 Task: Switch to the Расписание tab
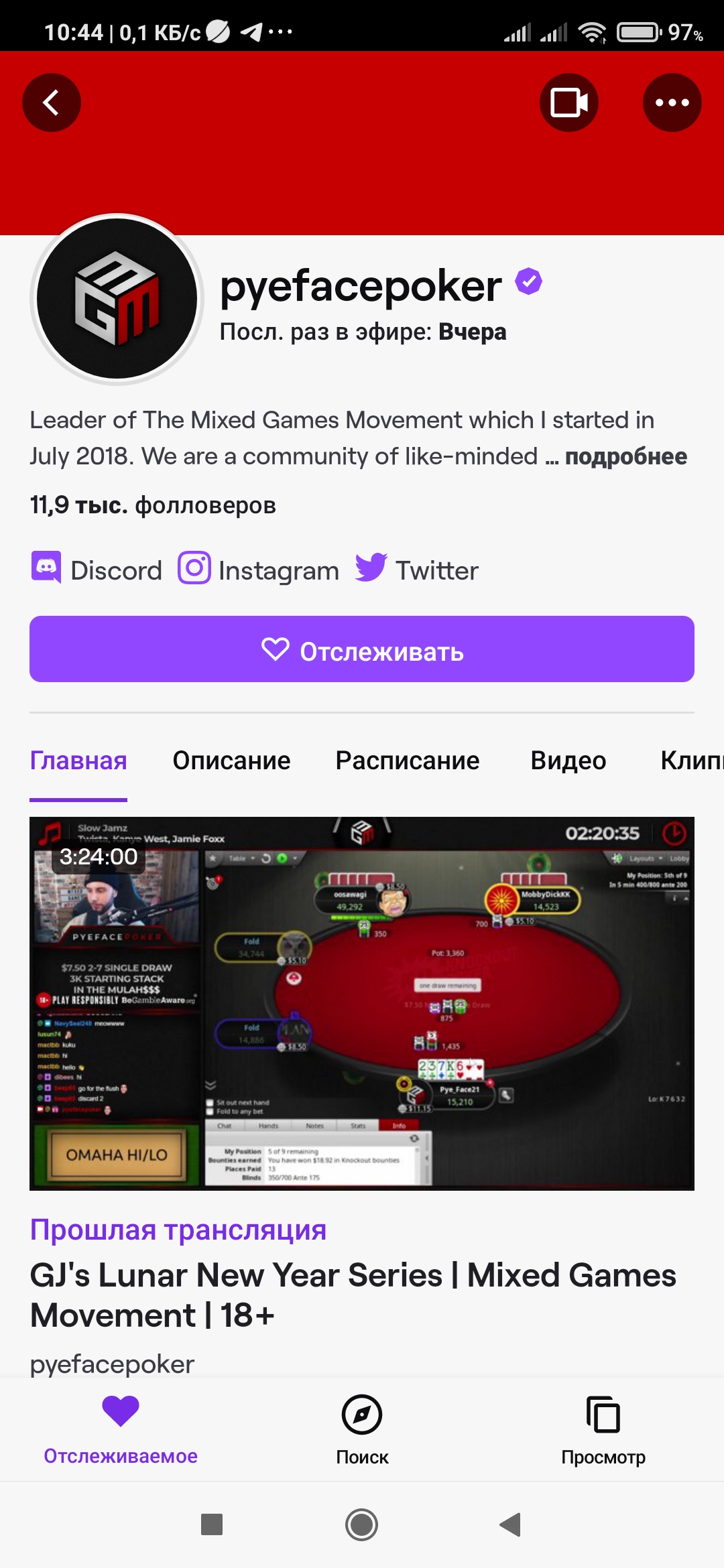(408, 761)
